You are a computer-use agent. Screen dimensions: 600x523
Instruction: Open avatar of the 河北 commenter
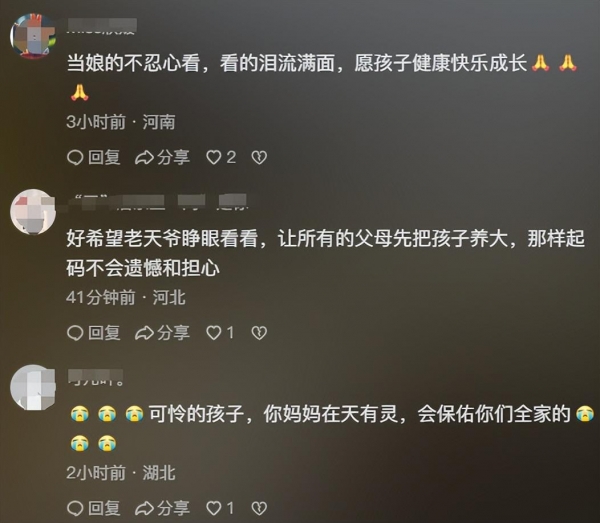pos(32,210)
